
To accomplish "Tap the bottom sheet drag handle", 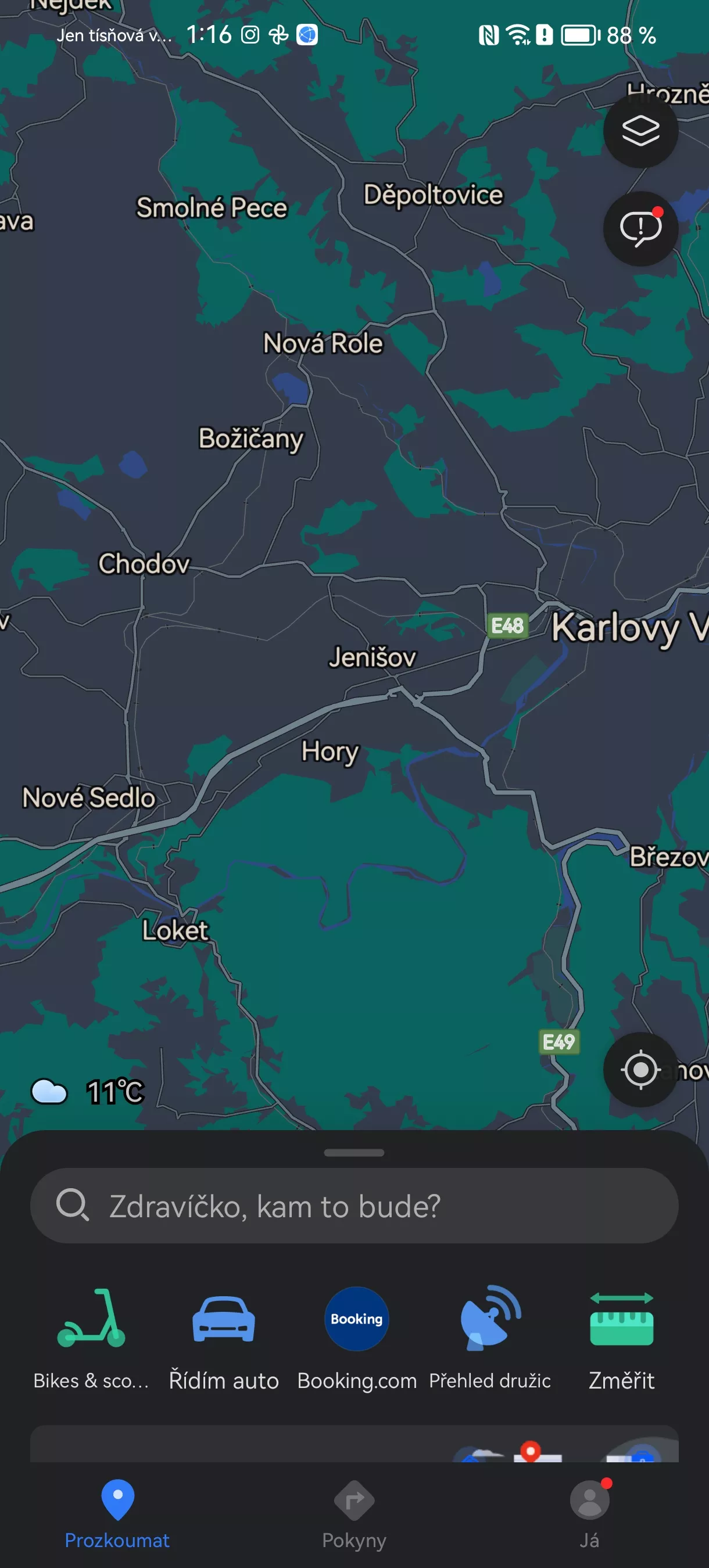I will (354, 1153).
